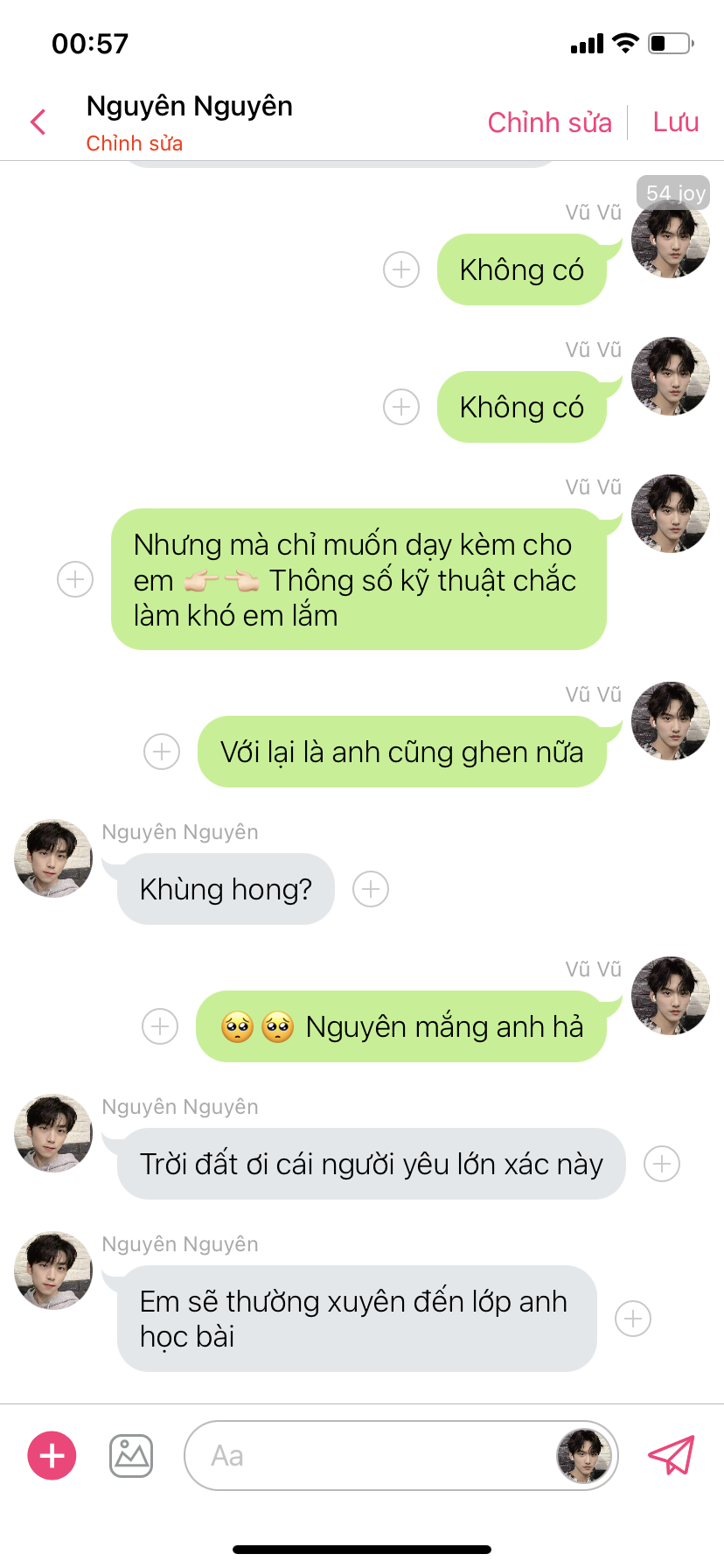Tap plus next to 'Em sẽ thường xuyên' message
This screenshot has width=724, height=1568.
click(633, 1319)
